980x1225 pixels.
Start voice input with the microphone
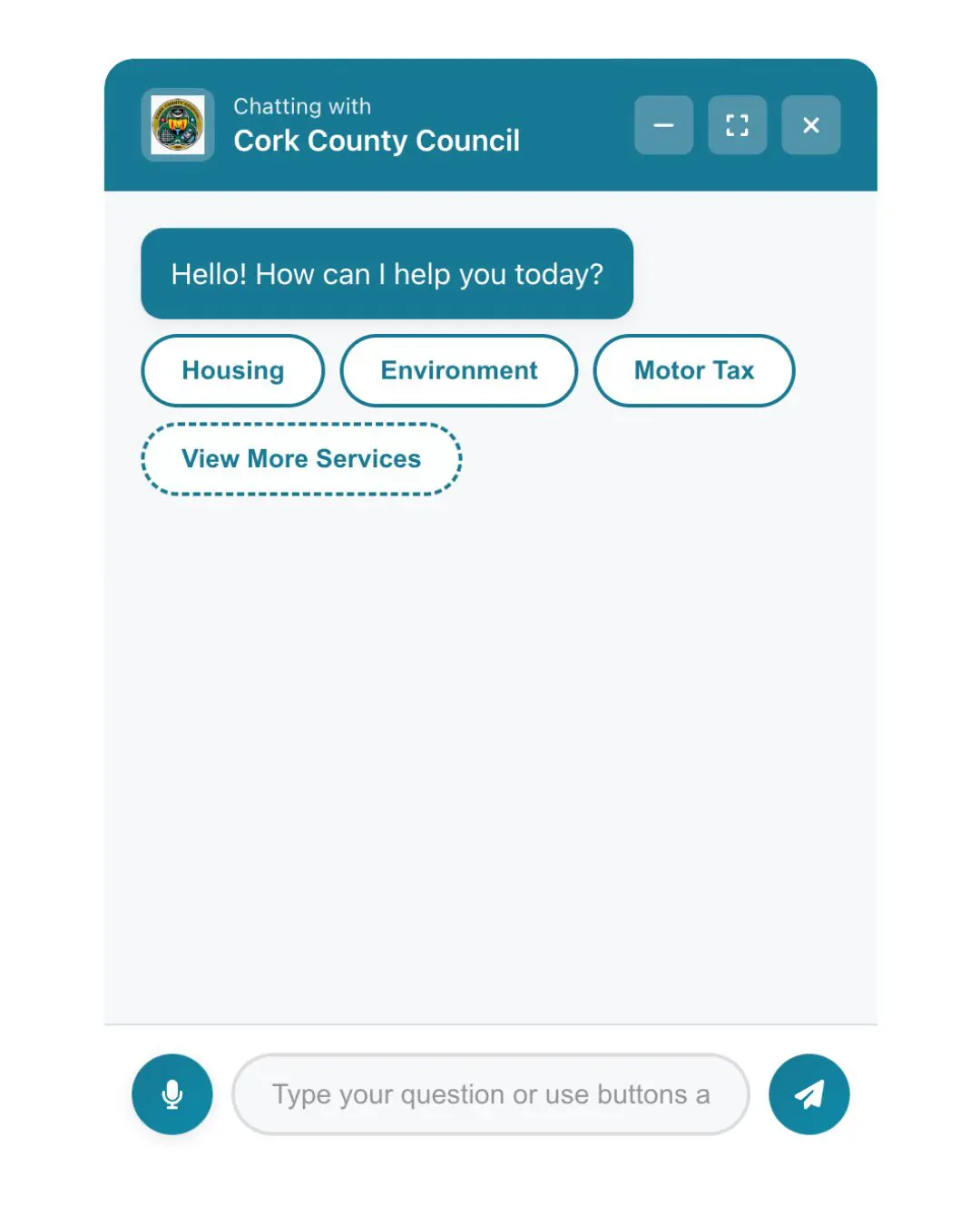[172, 1094]
